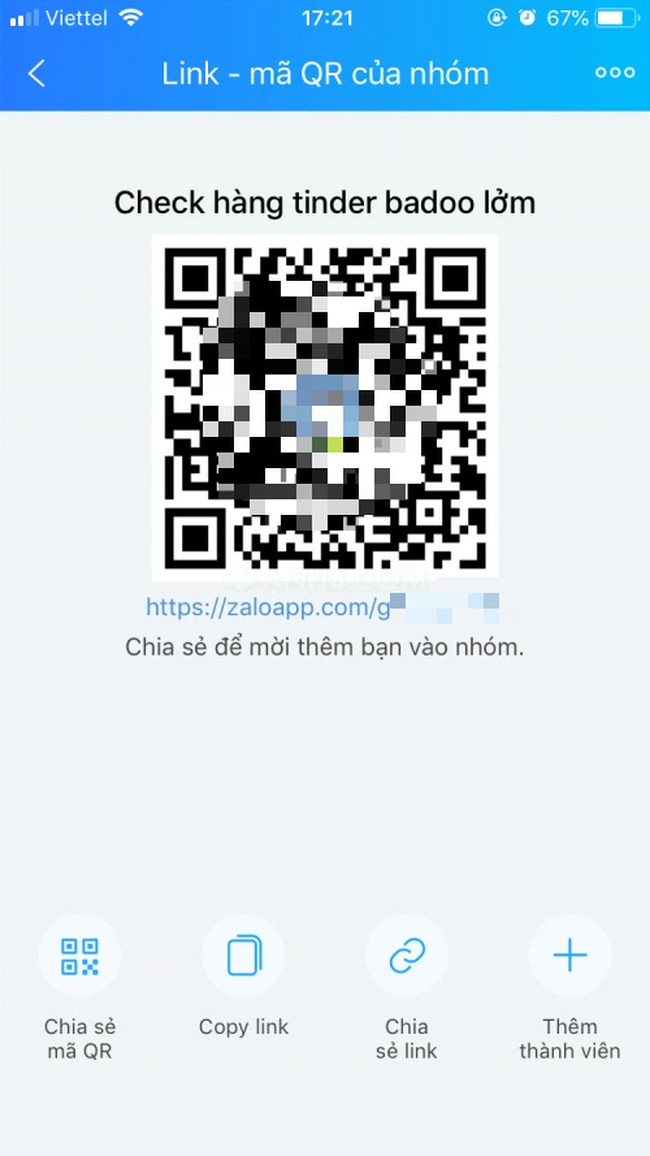650x1156 pixels.
Task: Copy the group link
Action: coord(243,956)
